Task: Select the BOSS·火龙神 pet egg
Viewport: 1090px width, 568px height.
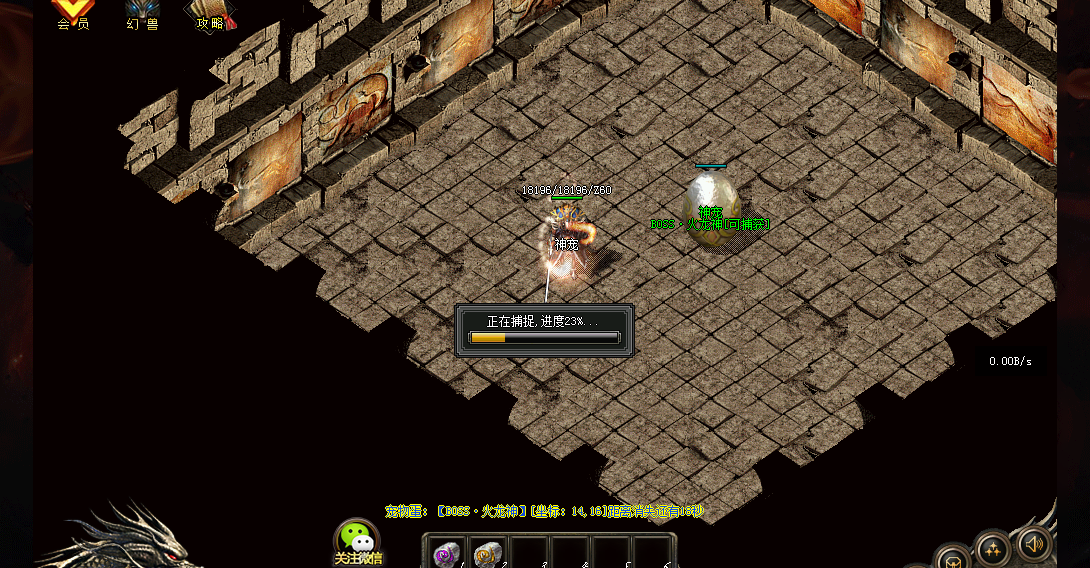Action: coord(711,200)
